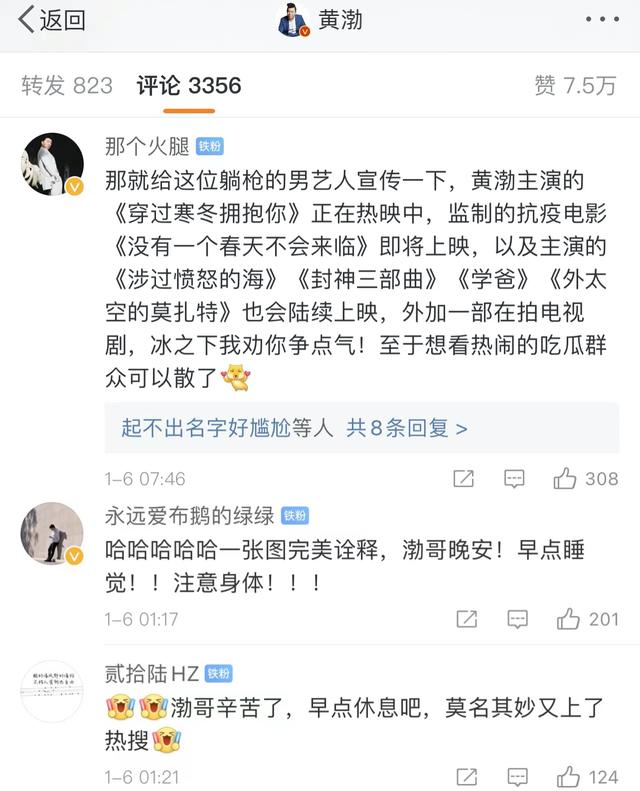Switch to the 转发 823 tab
The image size is (640, 791).
(x=67, y=86)
